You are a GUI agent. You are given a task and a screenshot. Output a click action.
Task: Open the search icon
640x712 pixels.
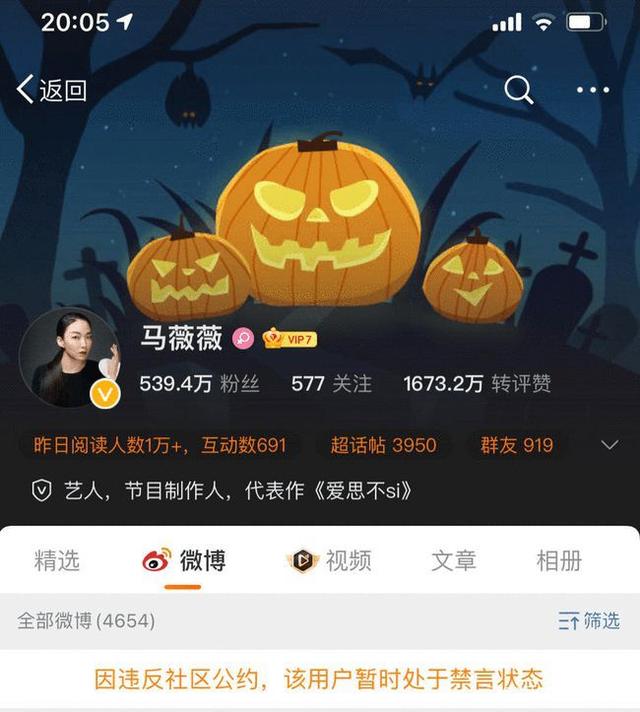[518, 90]
